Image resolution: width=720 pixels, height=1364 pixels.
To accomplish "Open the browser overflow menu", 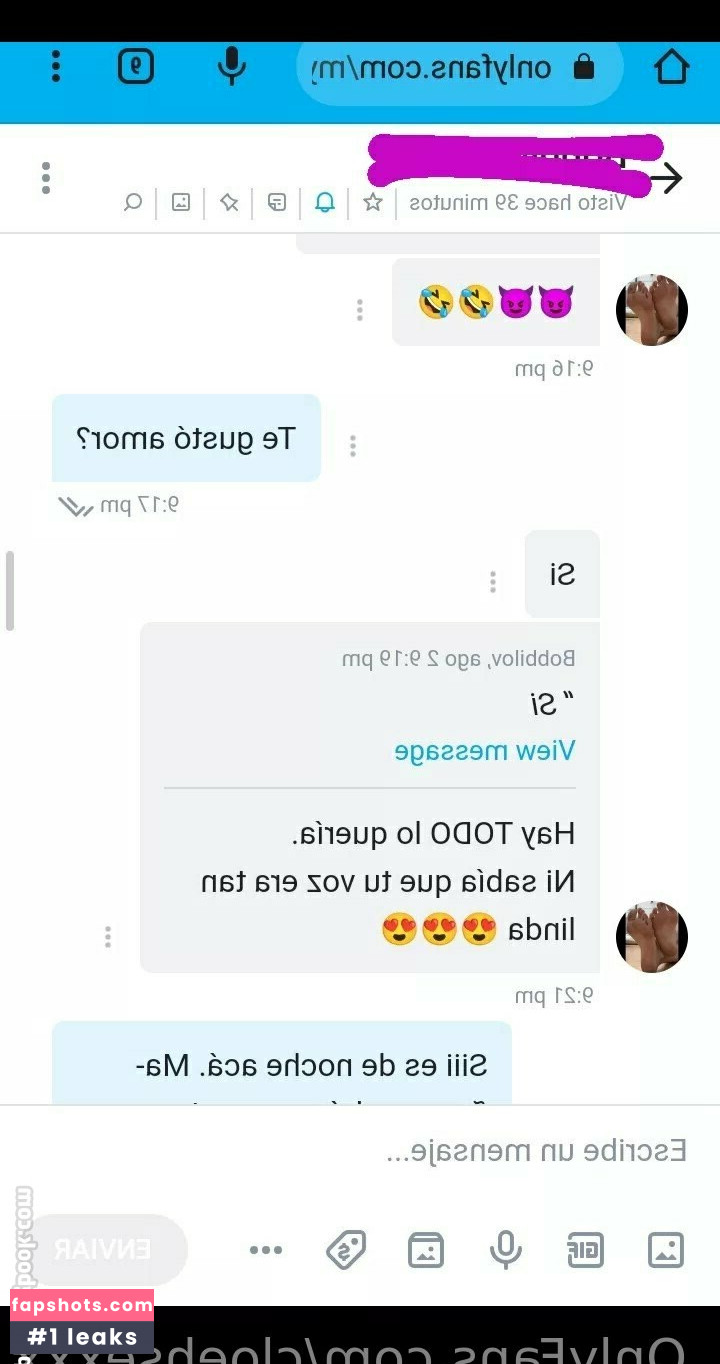I will pyautogui.click(x=56, y=67).
